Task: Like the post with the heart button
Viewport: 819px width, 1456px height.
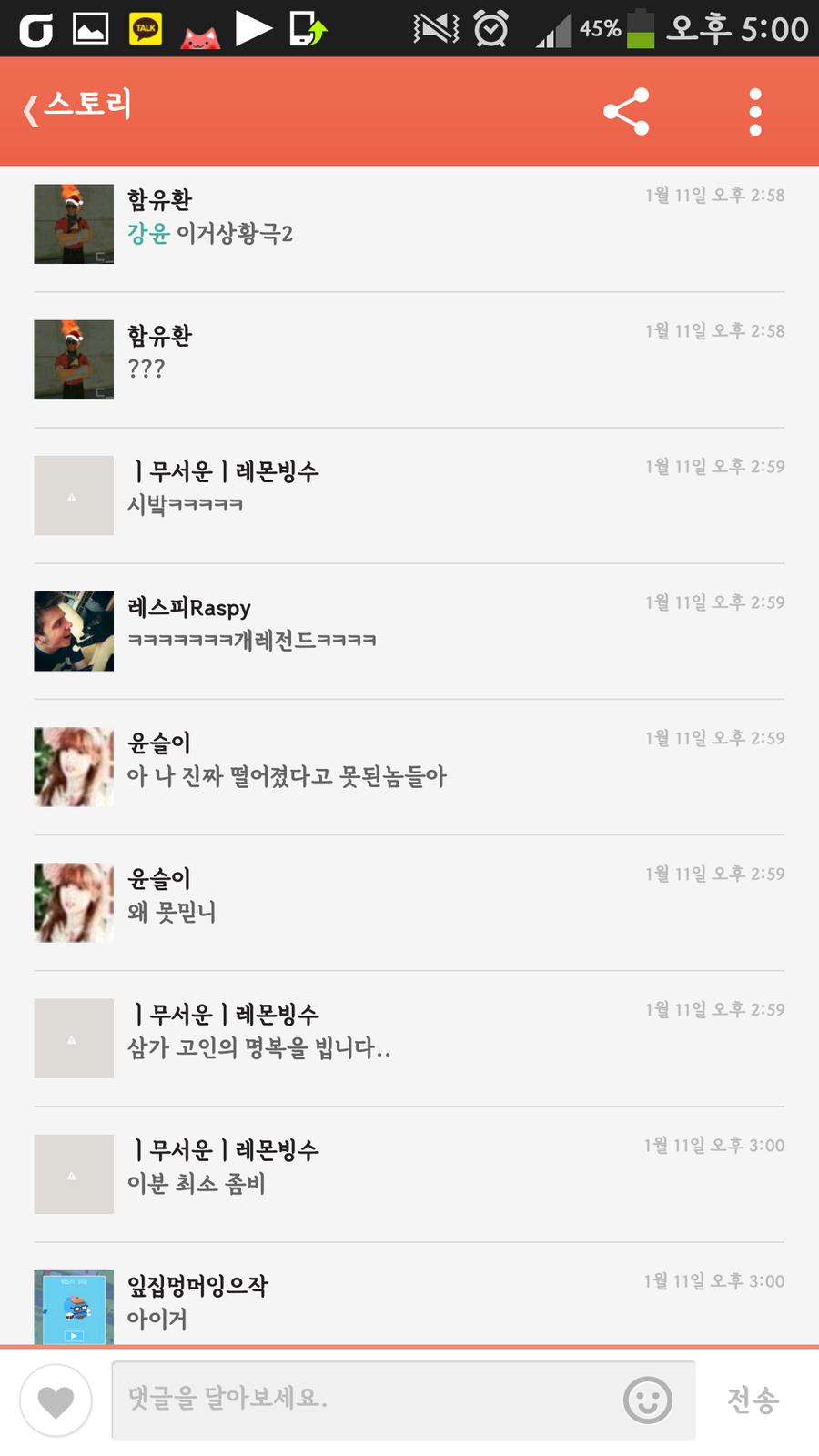Action: 56,1400
